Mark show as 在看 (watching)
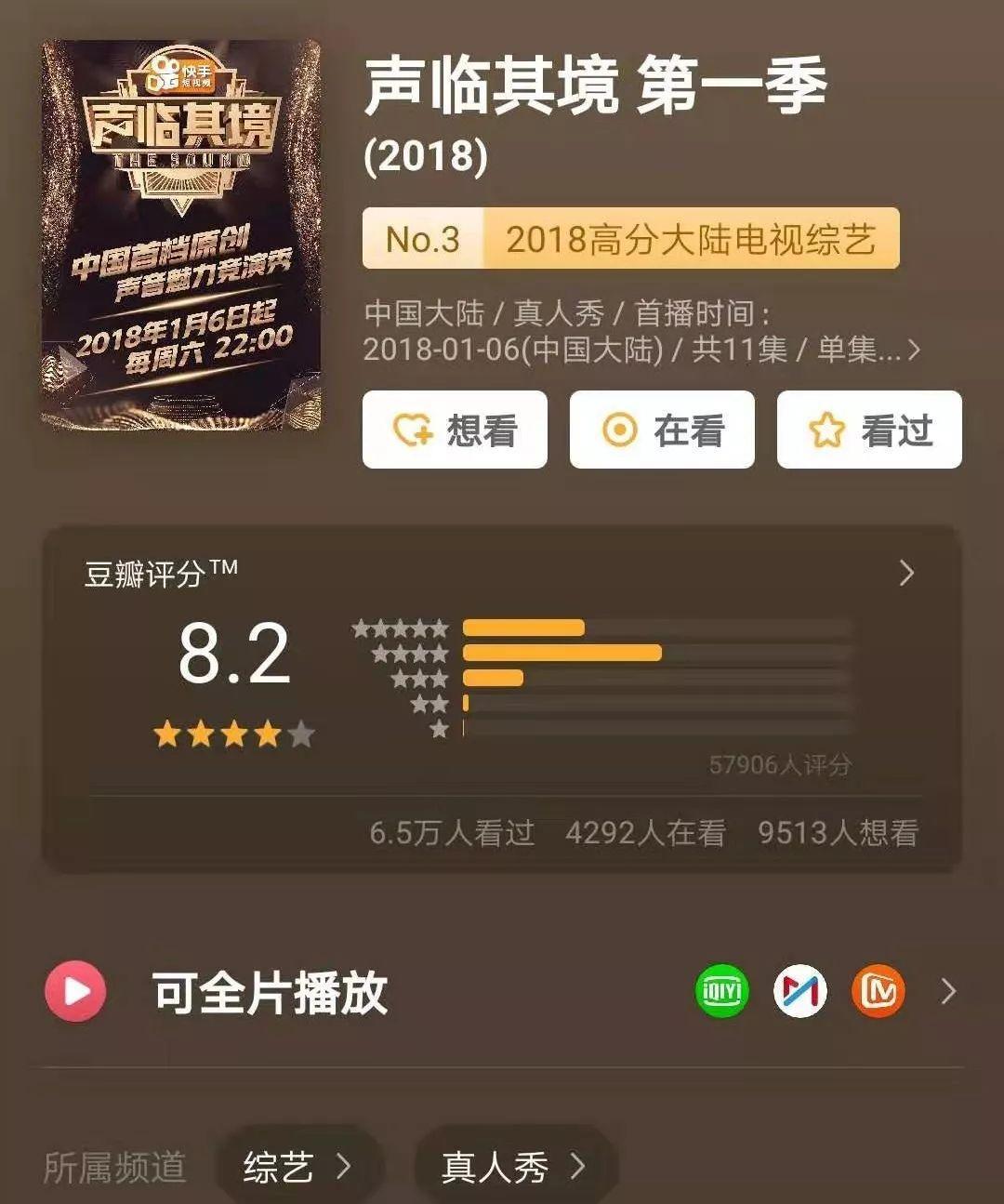 click(662, 430)
